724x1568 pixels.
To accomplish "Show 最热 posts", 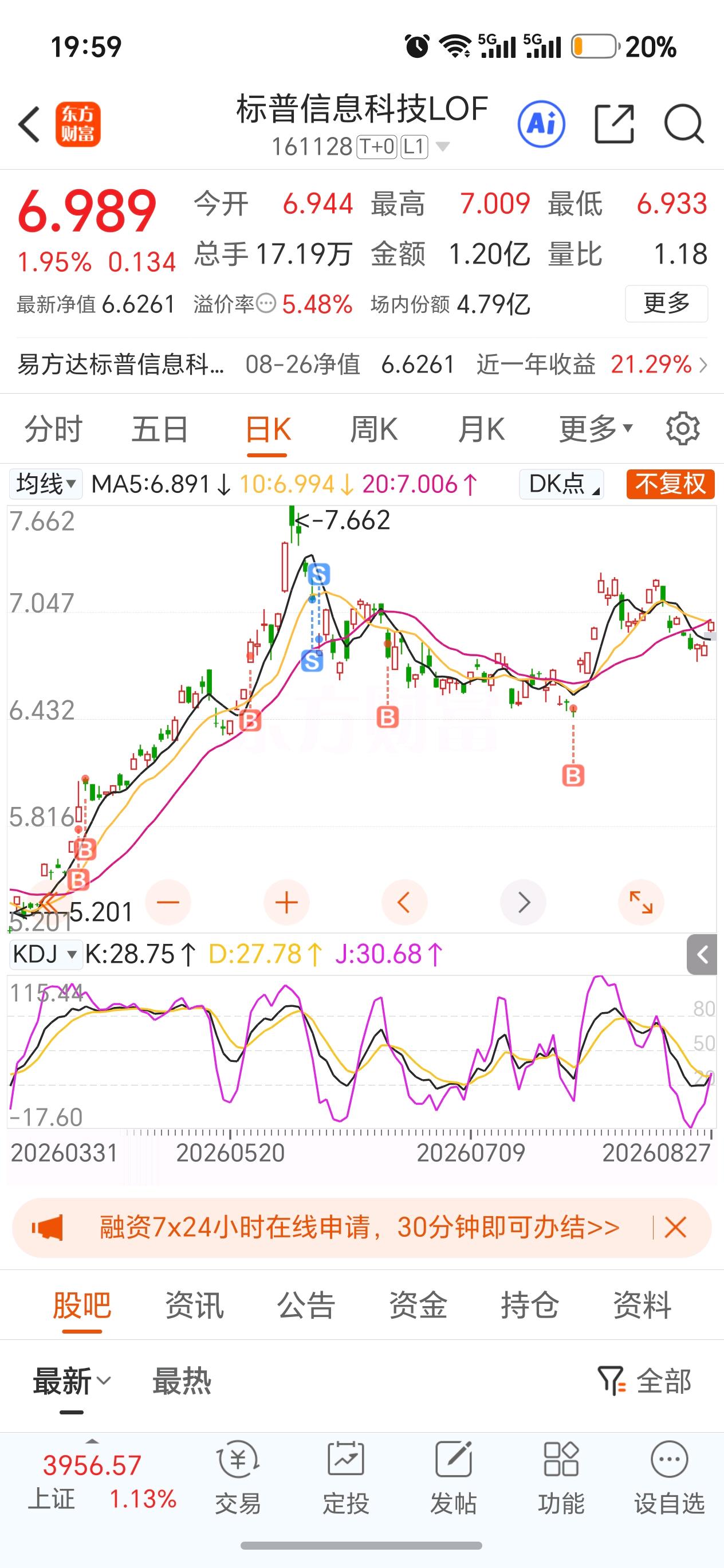I will coord(182,1381).
